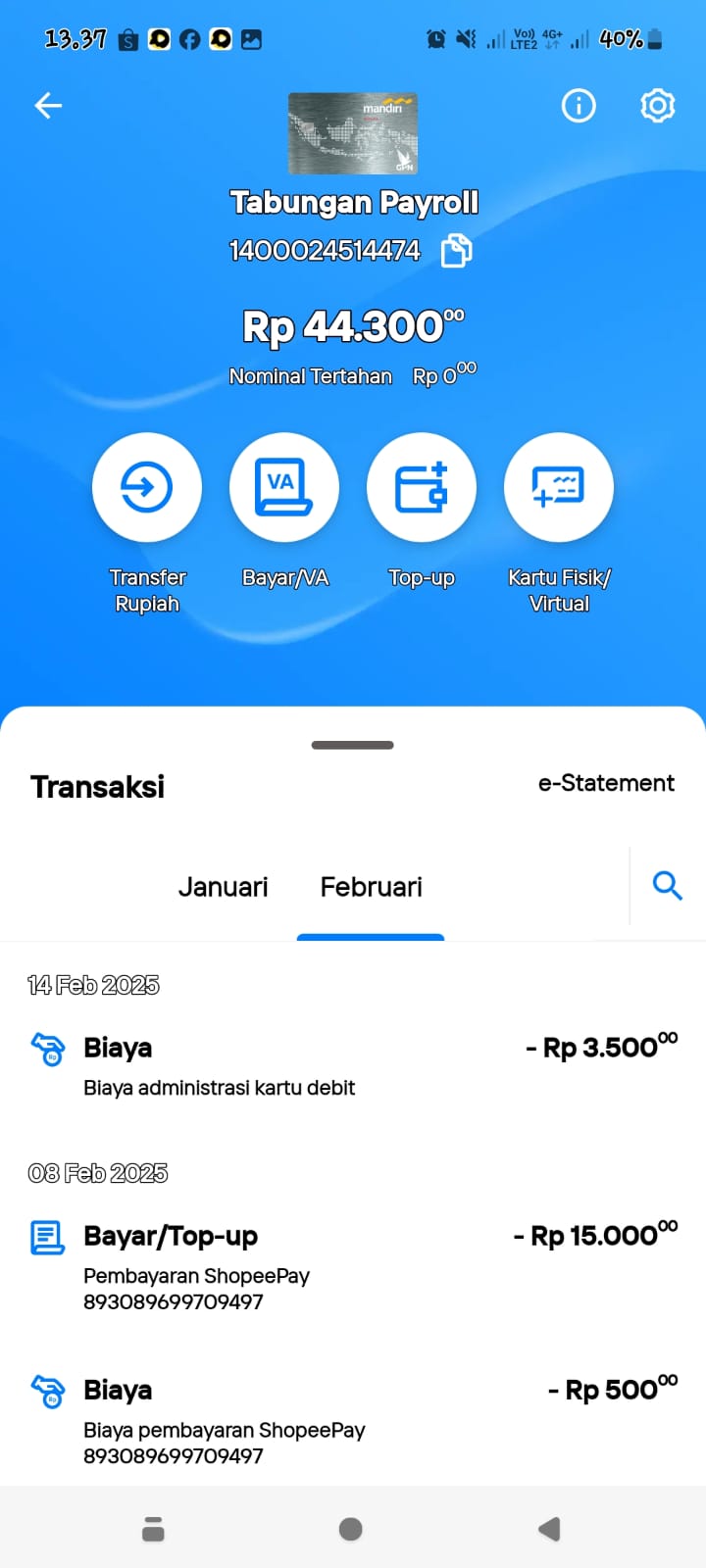The width and height of the screenshot is (706, 1568).
Task: Open the Biaya administrasi kartu debit transaction
Action: [x=353, y=1066]
